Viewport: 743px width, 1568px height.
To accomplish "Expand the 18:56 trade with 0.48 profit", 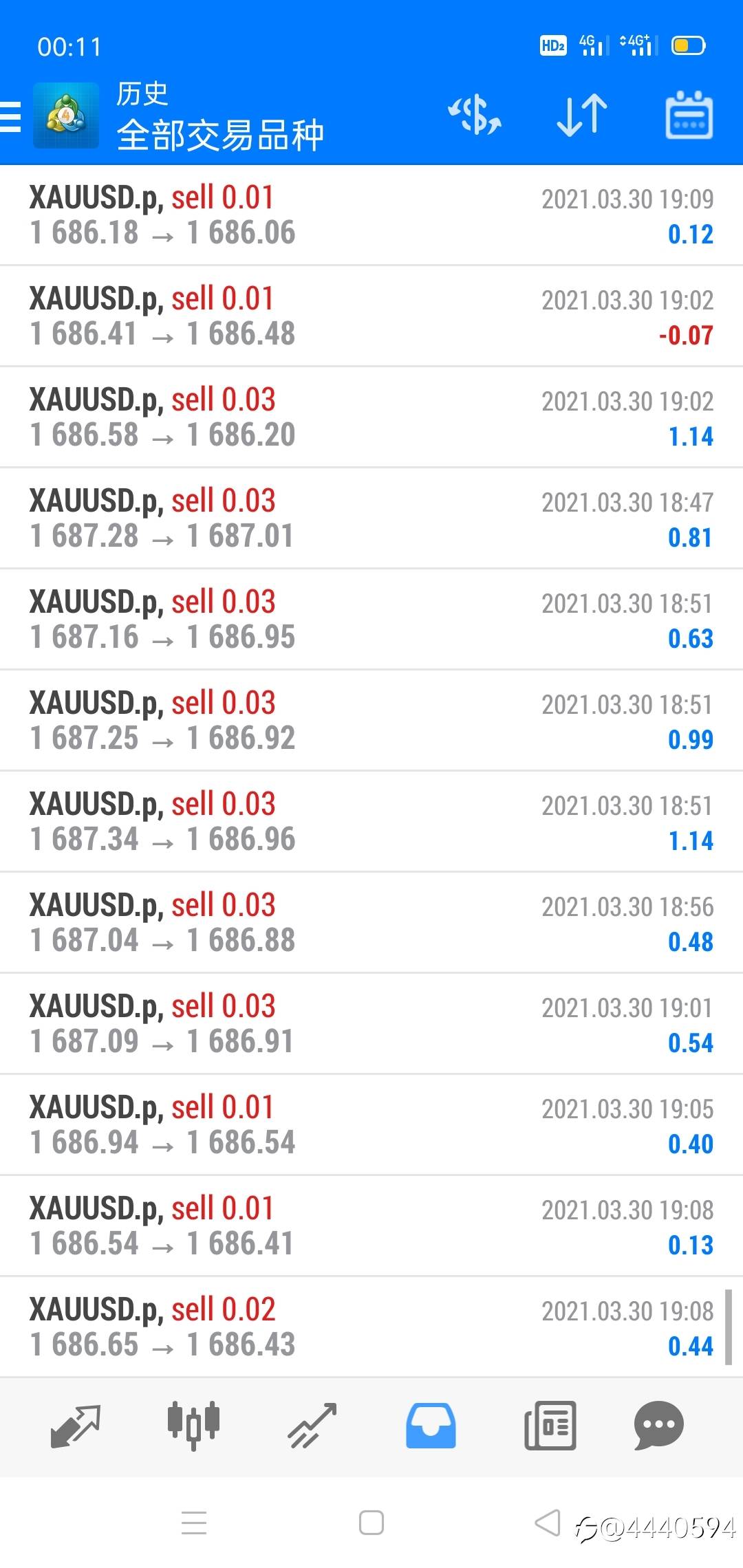I will [371, 923].
